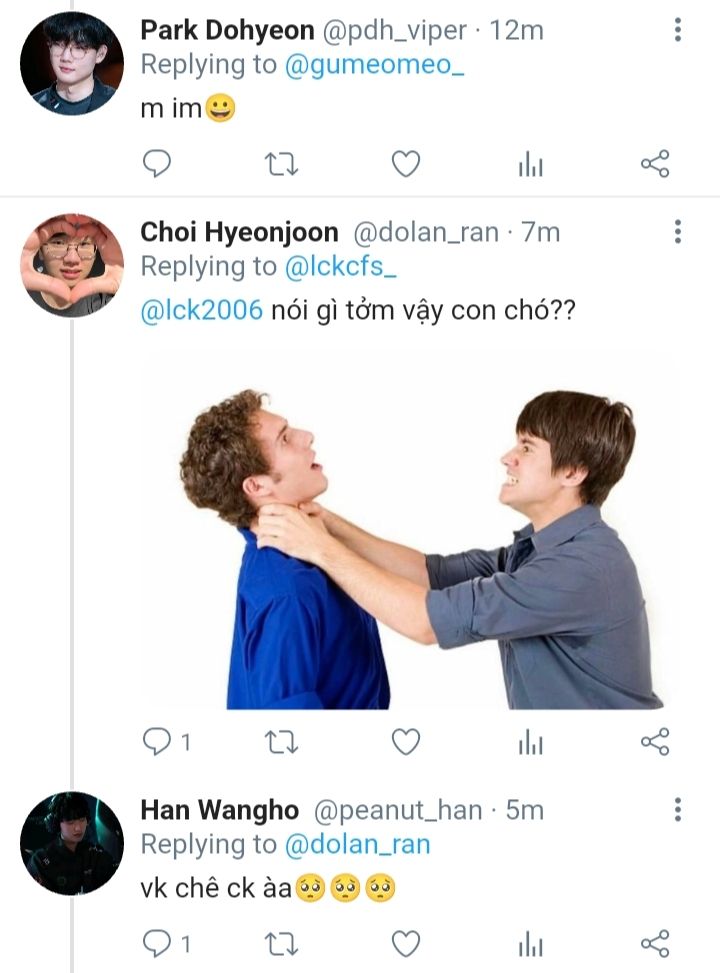The width and height of the screenshot is (720, 973).
Task: Open overflow menu on Han Wangho's tweet
Action: click(x=678, y=810)
